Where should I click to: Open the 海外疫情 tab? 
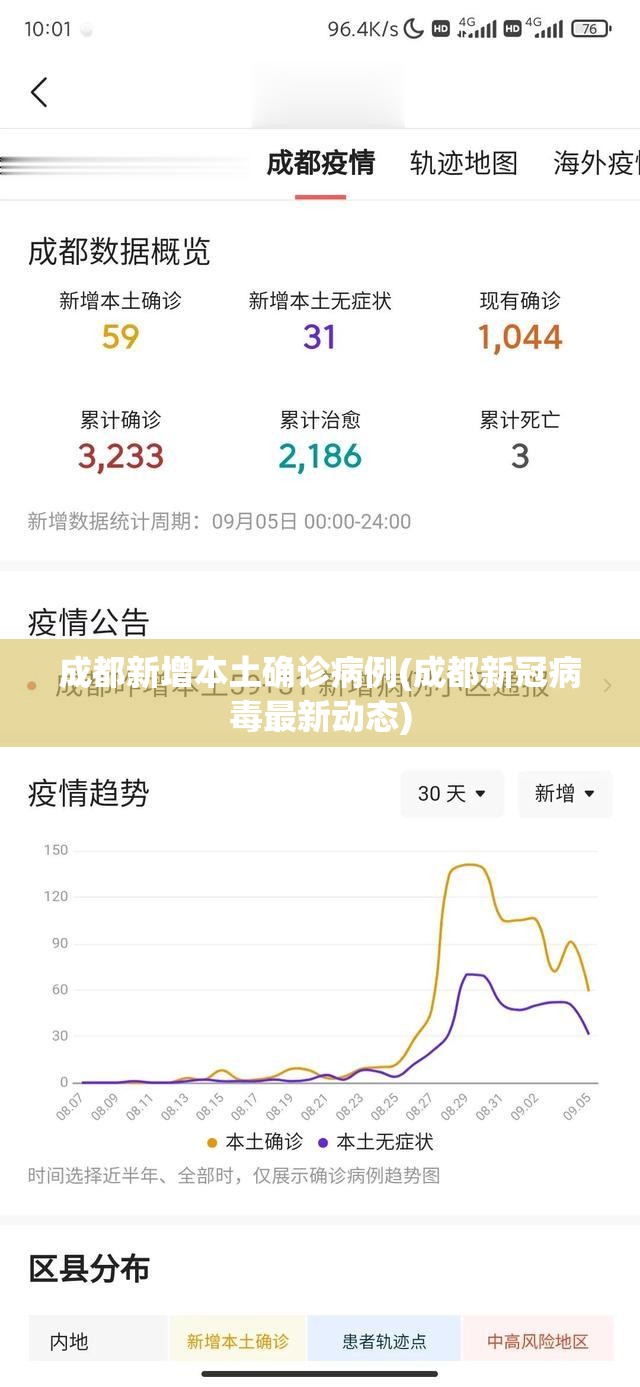[x=596, y=162]
